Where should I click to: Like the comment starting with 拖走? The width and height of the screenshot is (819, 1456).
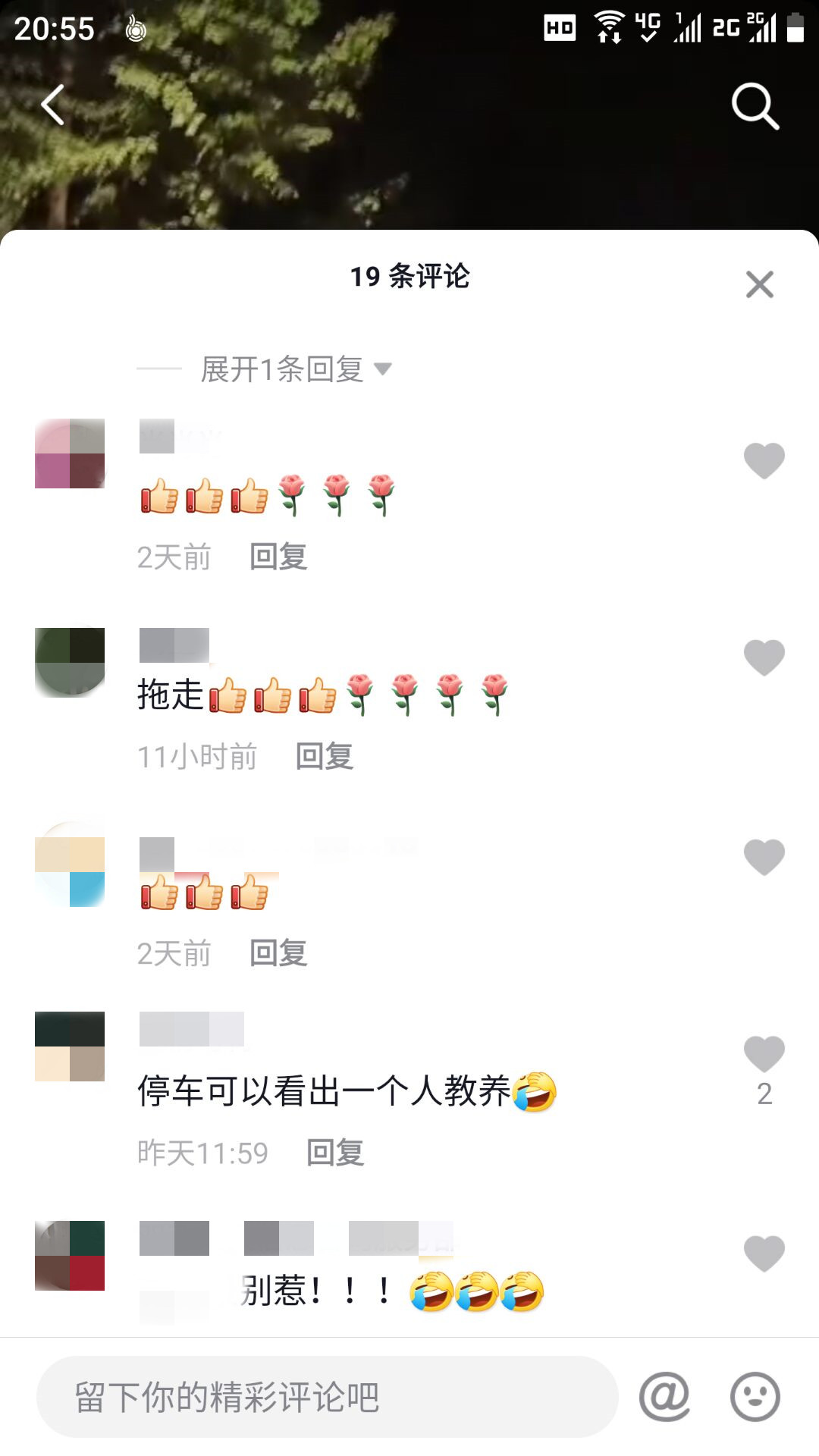[764, 657]
